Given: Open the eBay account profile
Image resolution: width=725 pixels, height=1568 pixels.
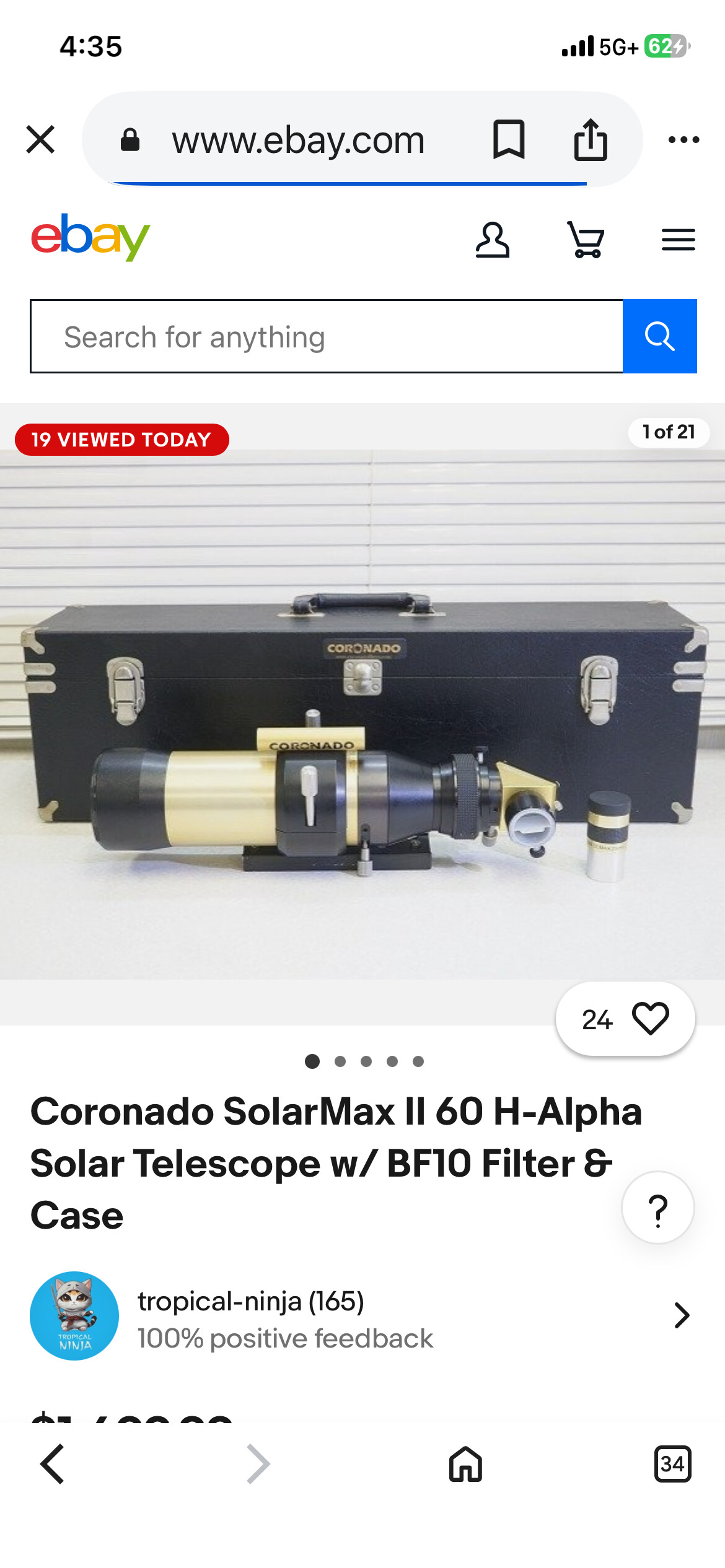Looking at the screenshot, I should click(x=492, y=240).
